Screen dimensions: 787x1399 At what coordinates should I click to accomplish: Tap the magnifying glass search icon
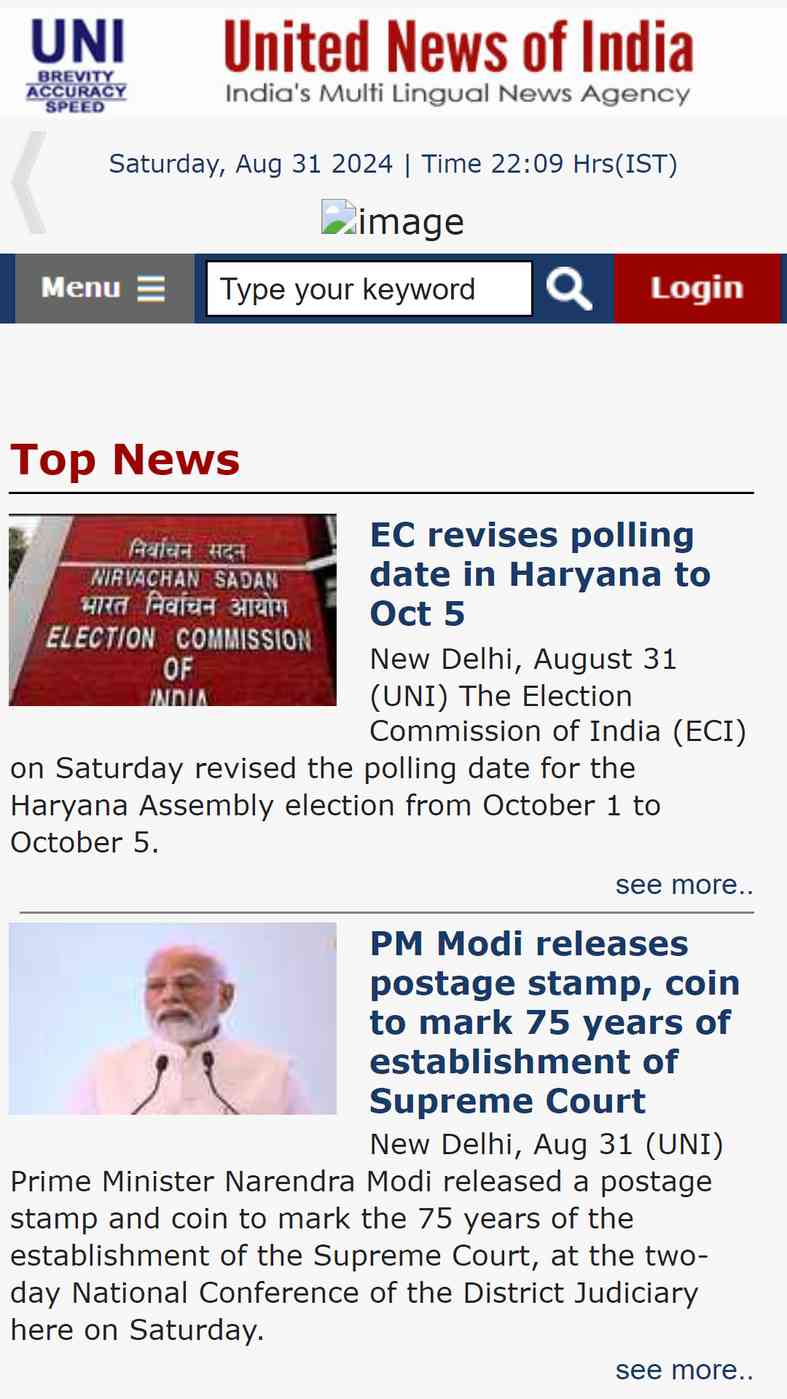(570, 289)
